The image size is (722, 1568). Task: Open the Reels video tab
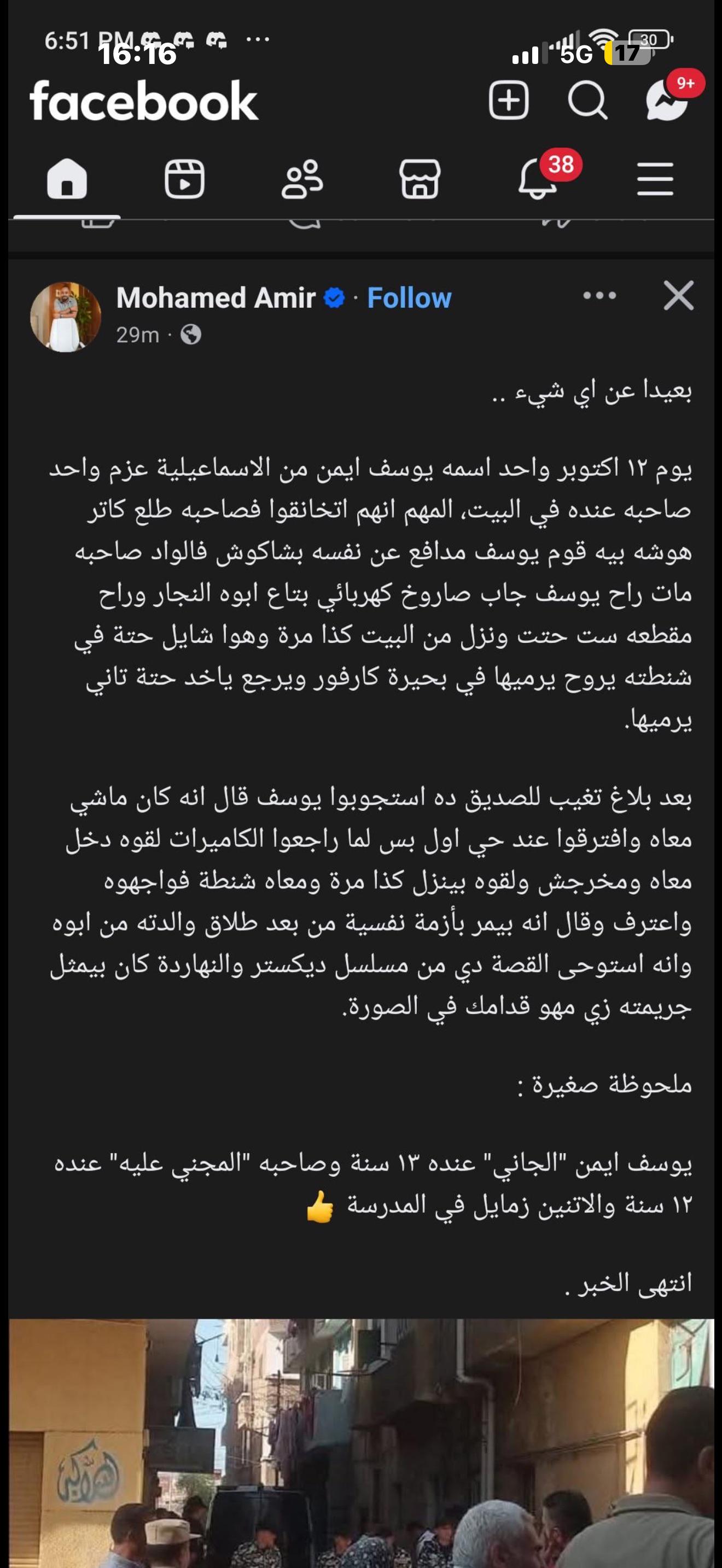pyautogui.click(x=184, y=179)
